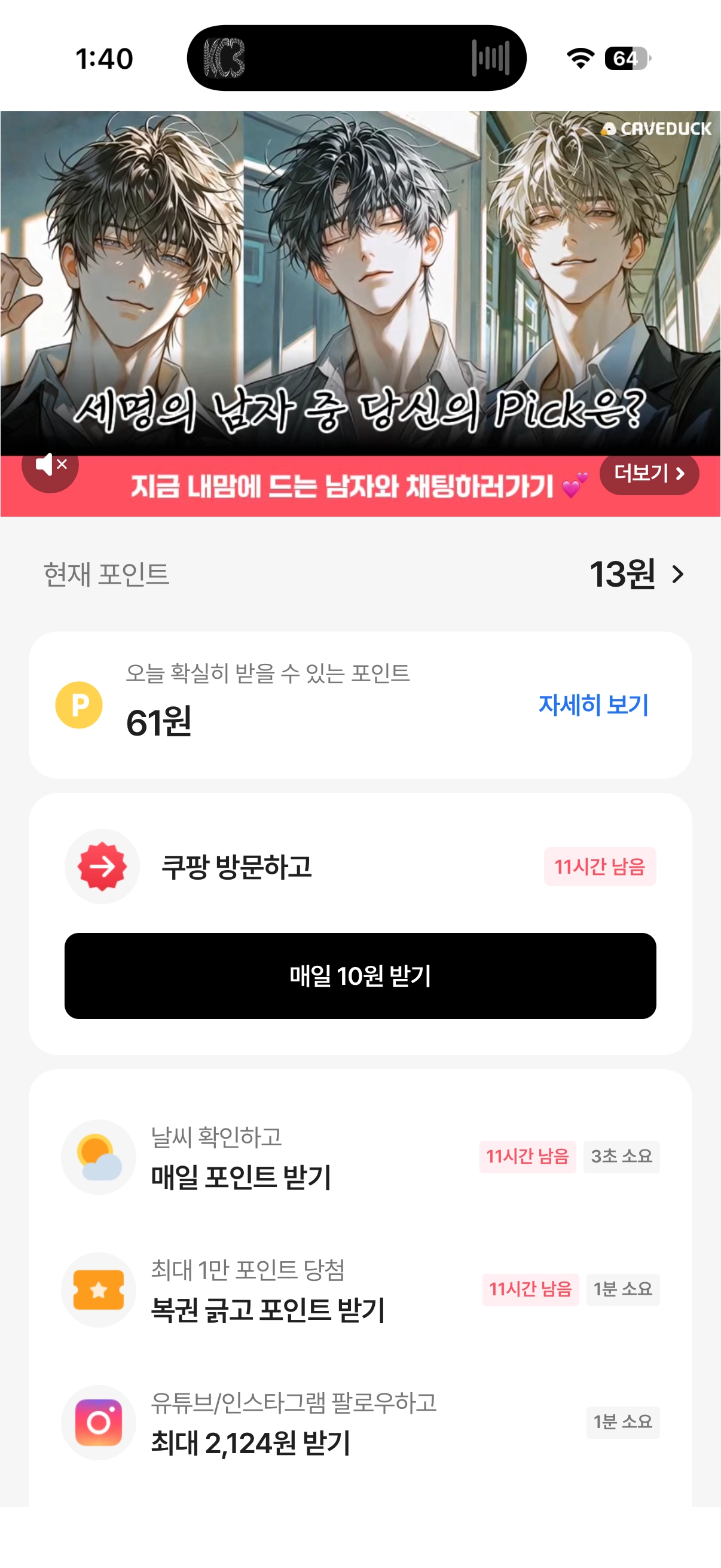This screenshot has height=1568, width=721.
Task: Unmute the ad video sound
Action: coord(50,466)
